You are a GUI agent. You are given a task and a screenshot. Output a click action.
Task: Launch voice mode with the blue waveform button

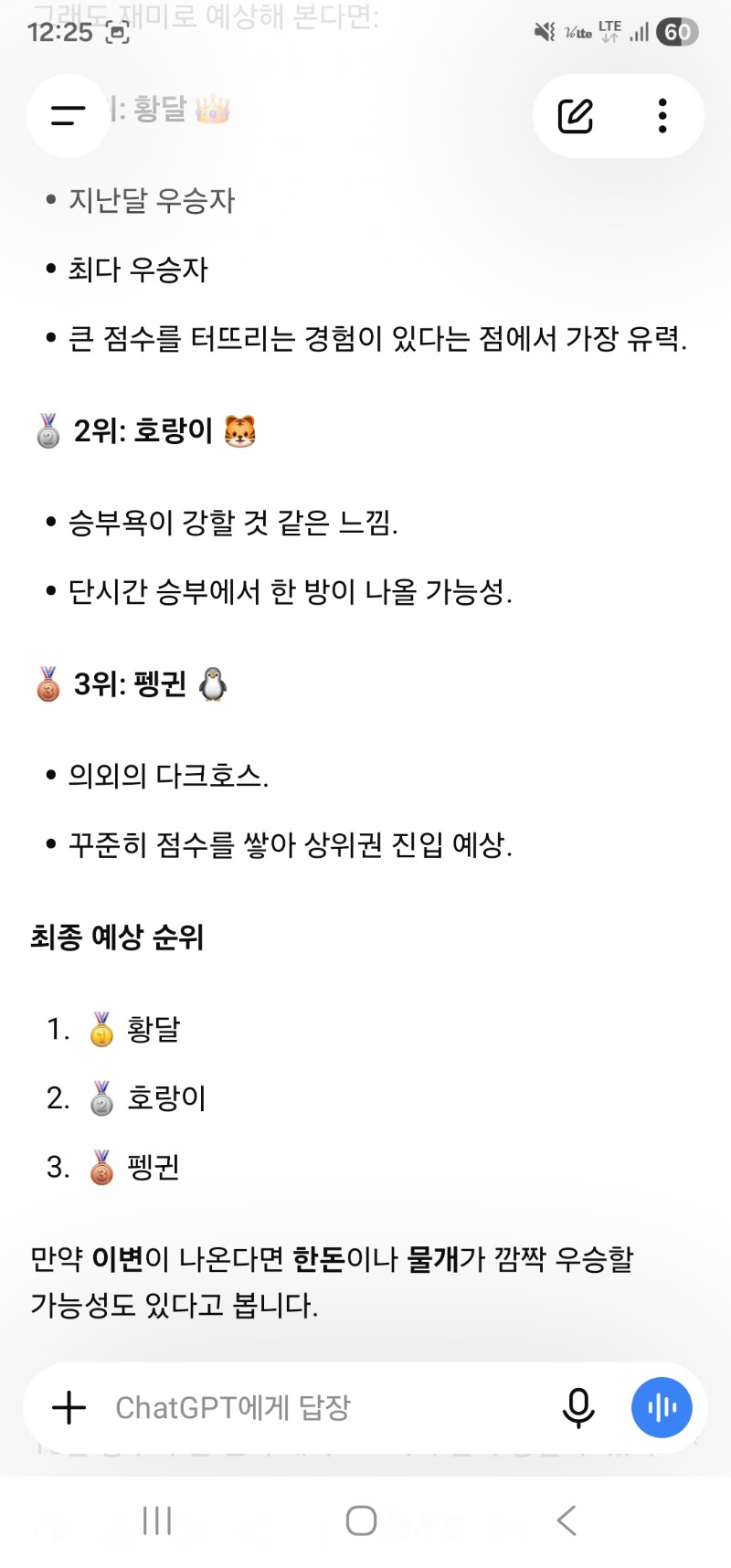(662, 1408)
